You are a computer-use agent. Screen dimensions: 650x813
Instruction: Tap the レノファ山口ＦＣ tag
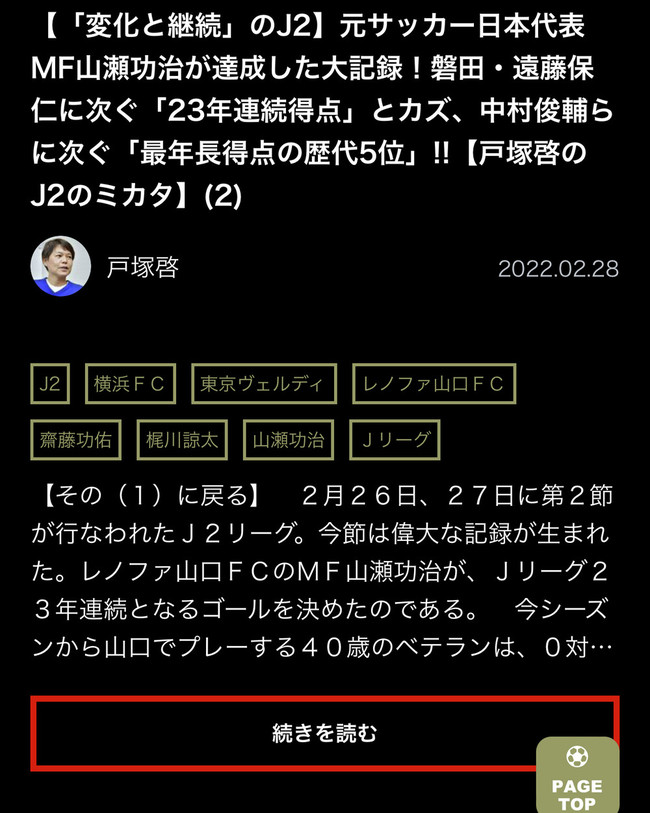coord(434,384)
